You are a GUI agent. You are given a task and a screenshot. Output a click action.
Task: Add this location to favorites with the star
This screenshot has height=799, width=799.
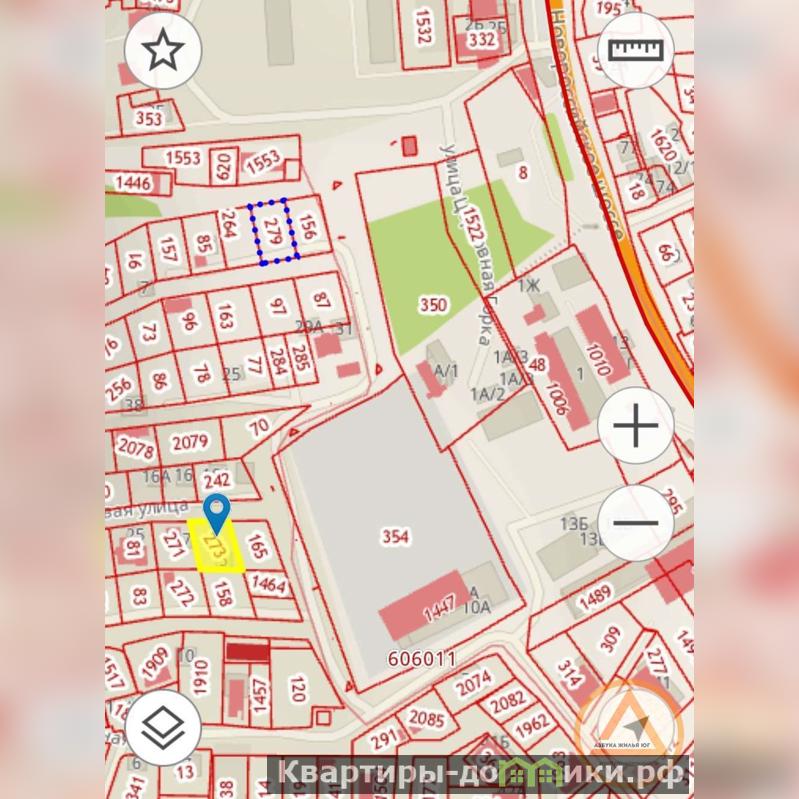click(x=163, y=50)
